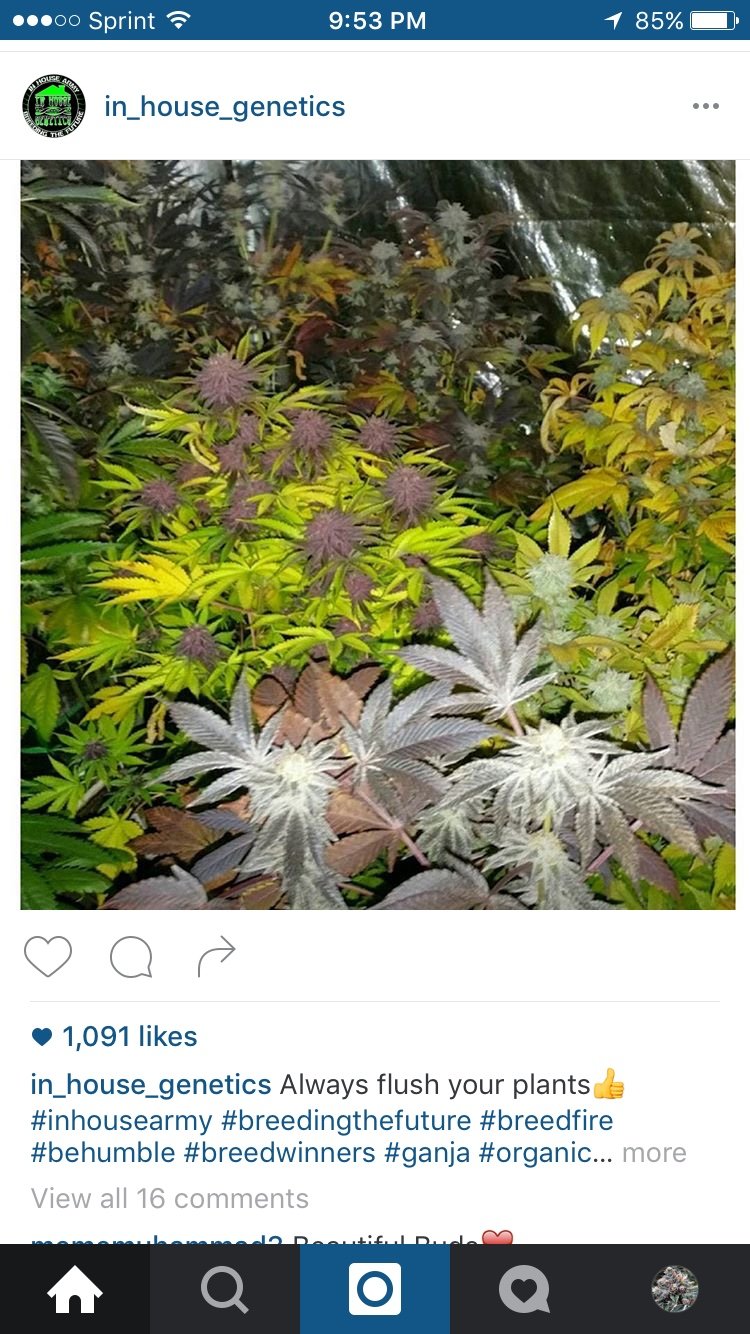Tap the in_house_genetics profile avatar
This screenshot has width=750, height=1334.
pos(54,106)
